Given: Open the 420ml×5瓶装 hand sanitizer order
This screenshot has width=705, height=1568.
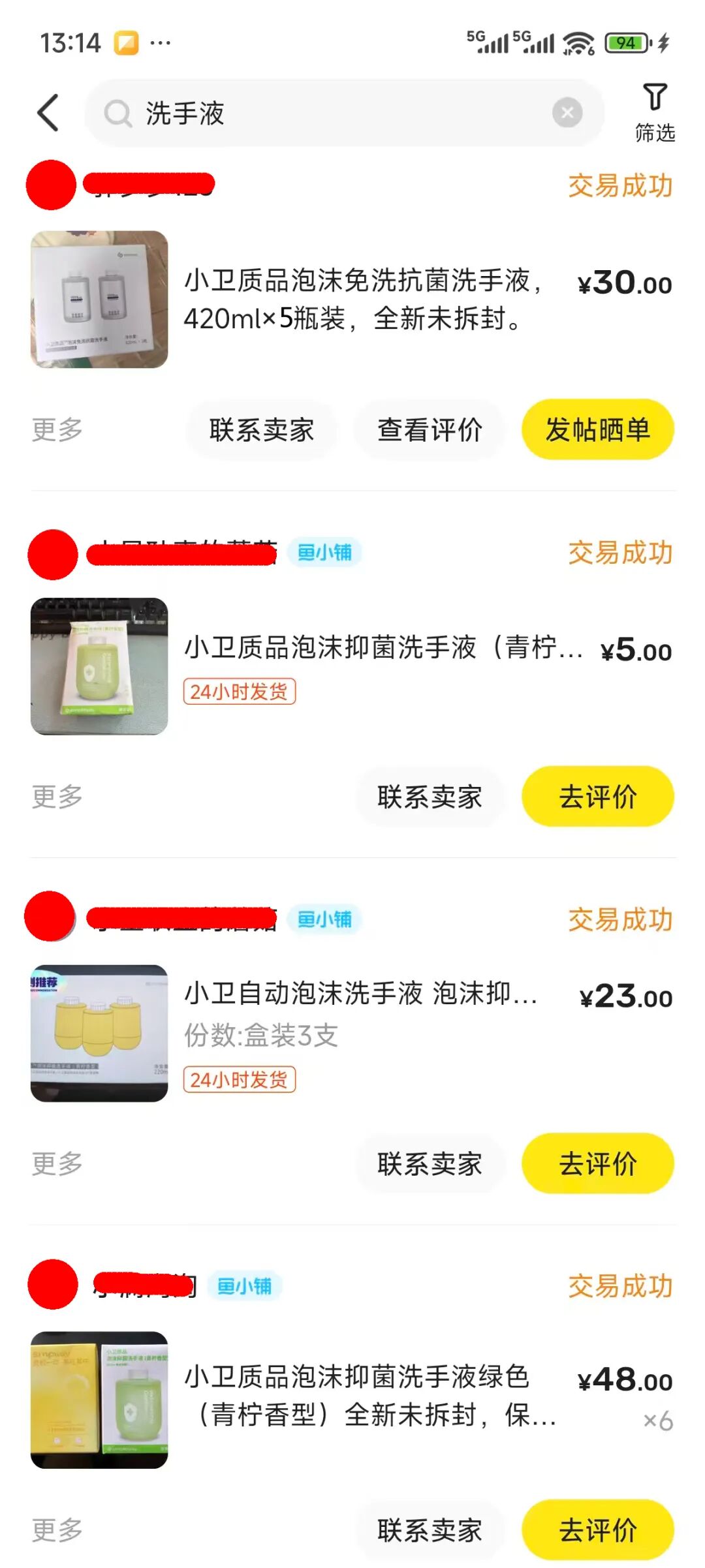Looking at the screenshot, I should coord(362,300).
